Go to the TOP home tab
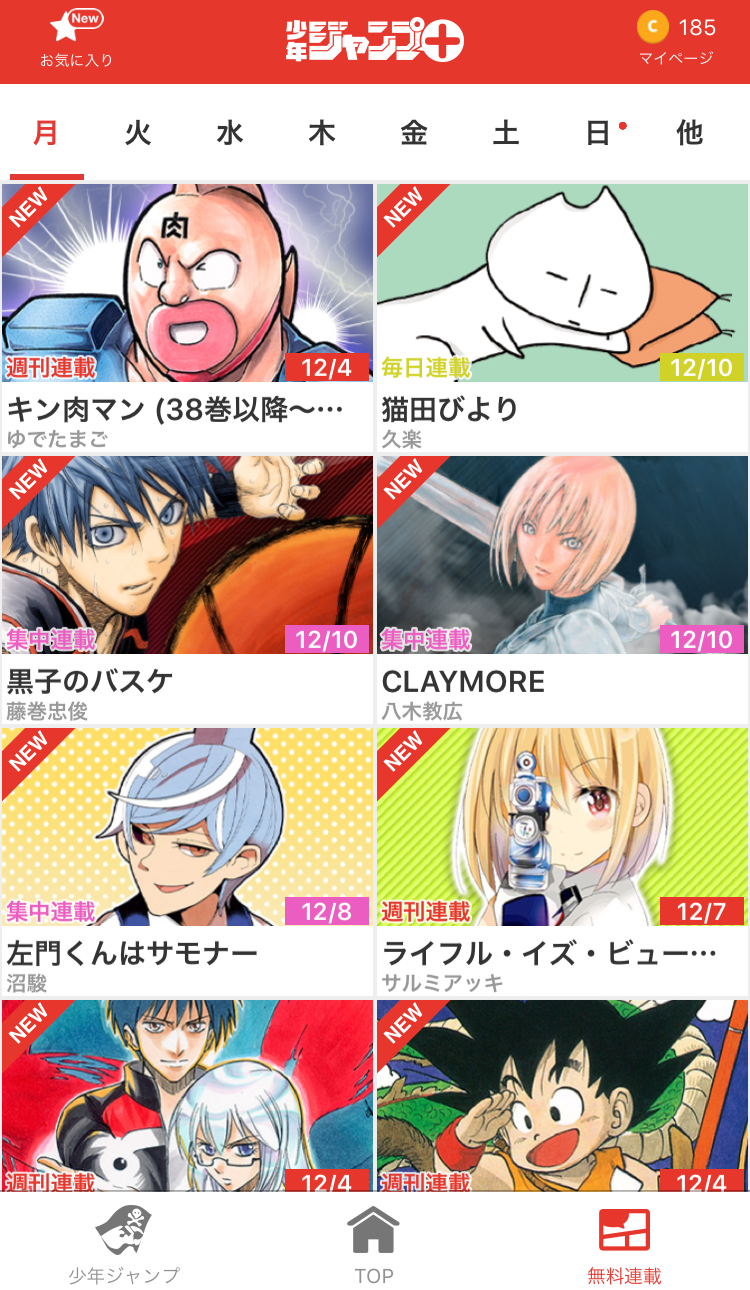 [x=374, y=1243]
